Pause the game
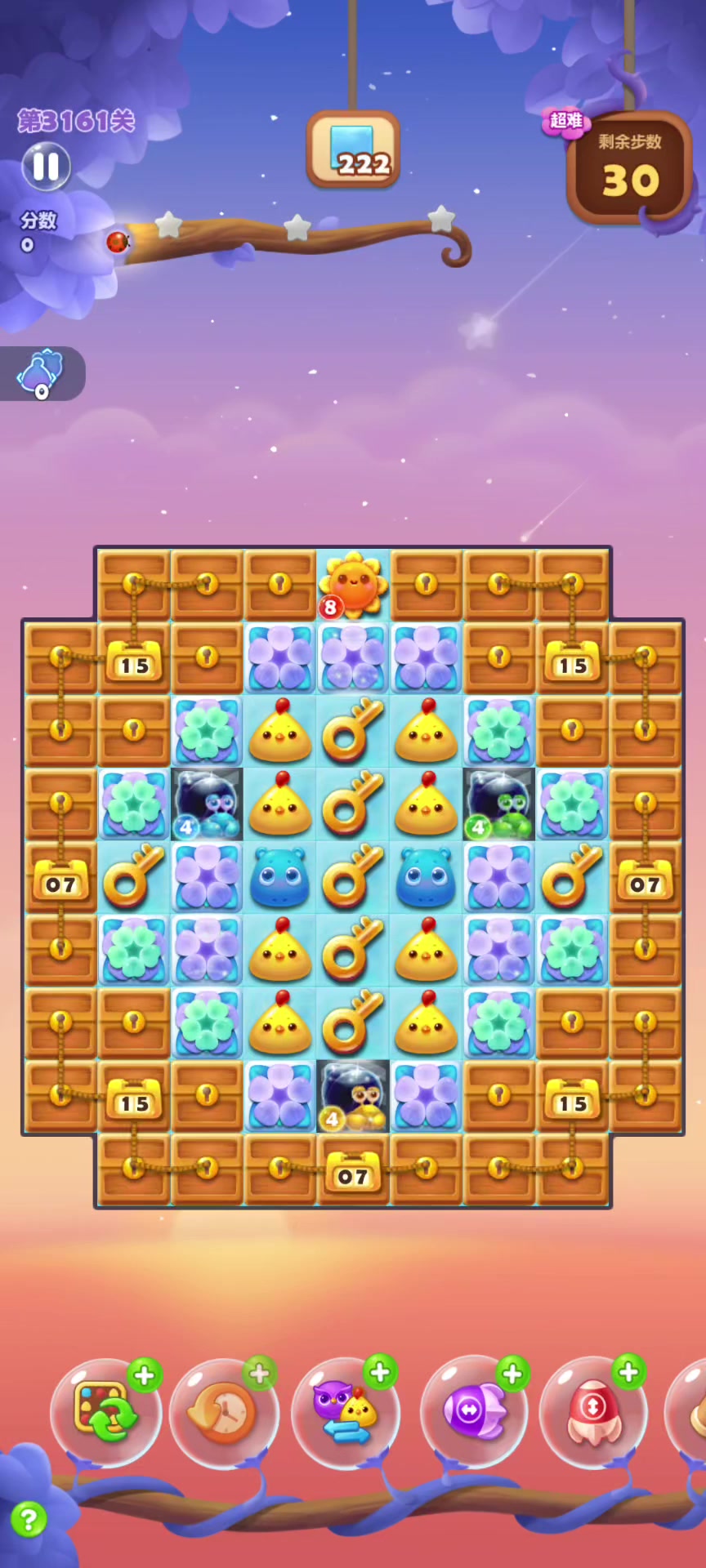Viewport: 706px width, 1568px height. tap(46, 167)
